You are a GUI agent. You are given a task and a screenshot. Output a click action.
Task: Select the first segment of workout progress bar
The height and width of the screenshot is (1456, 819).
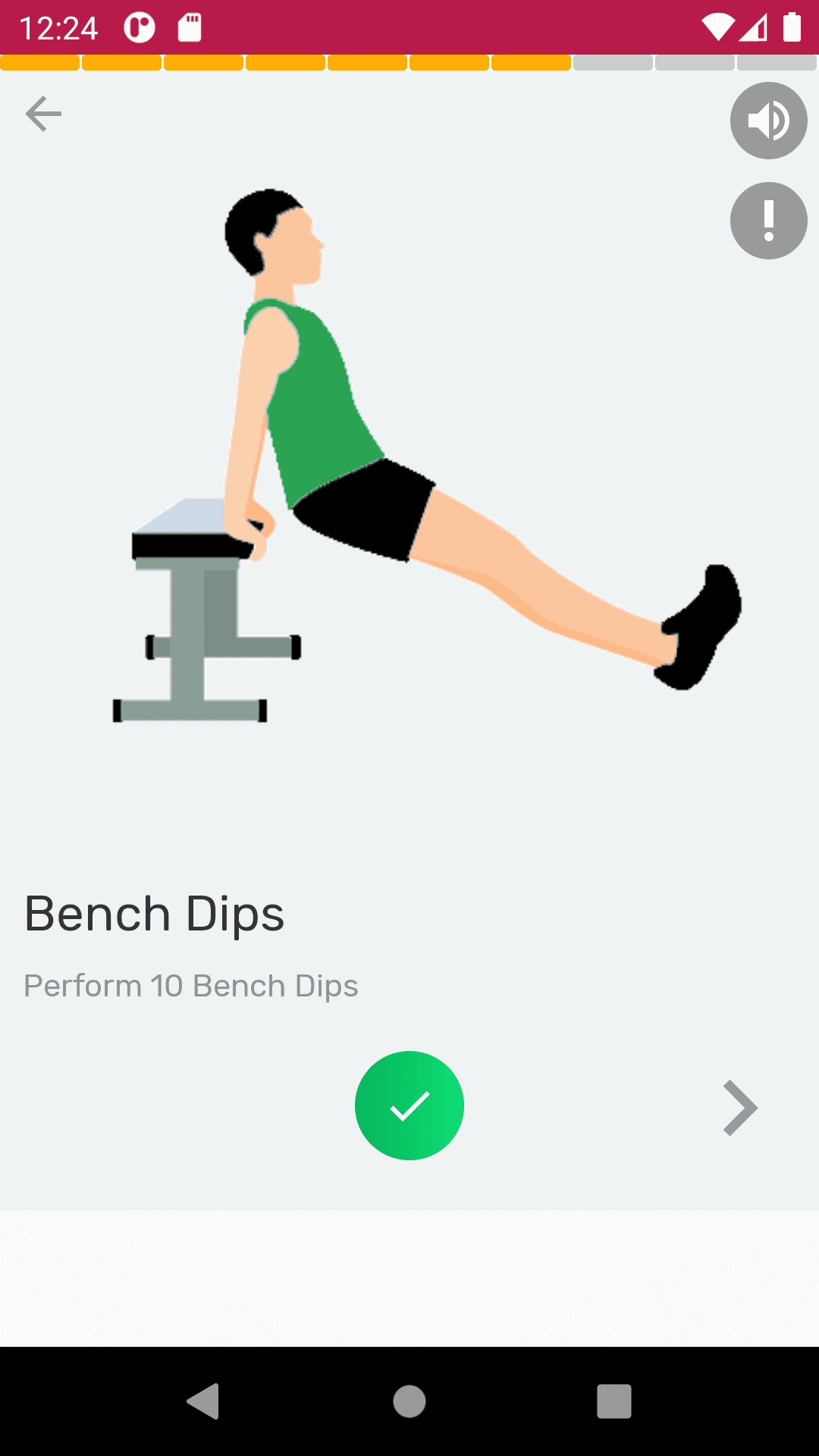pyautogui.click(x=39, y=63)
